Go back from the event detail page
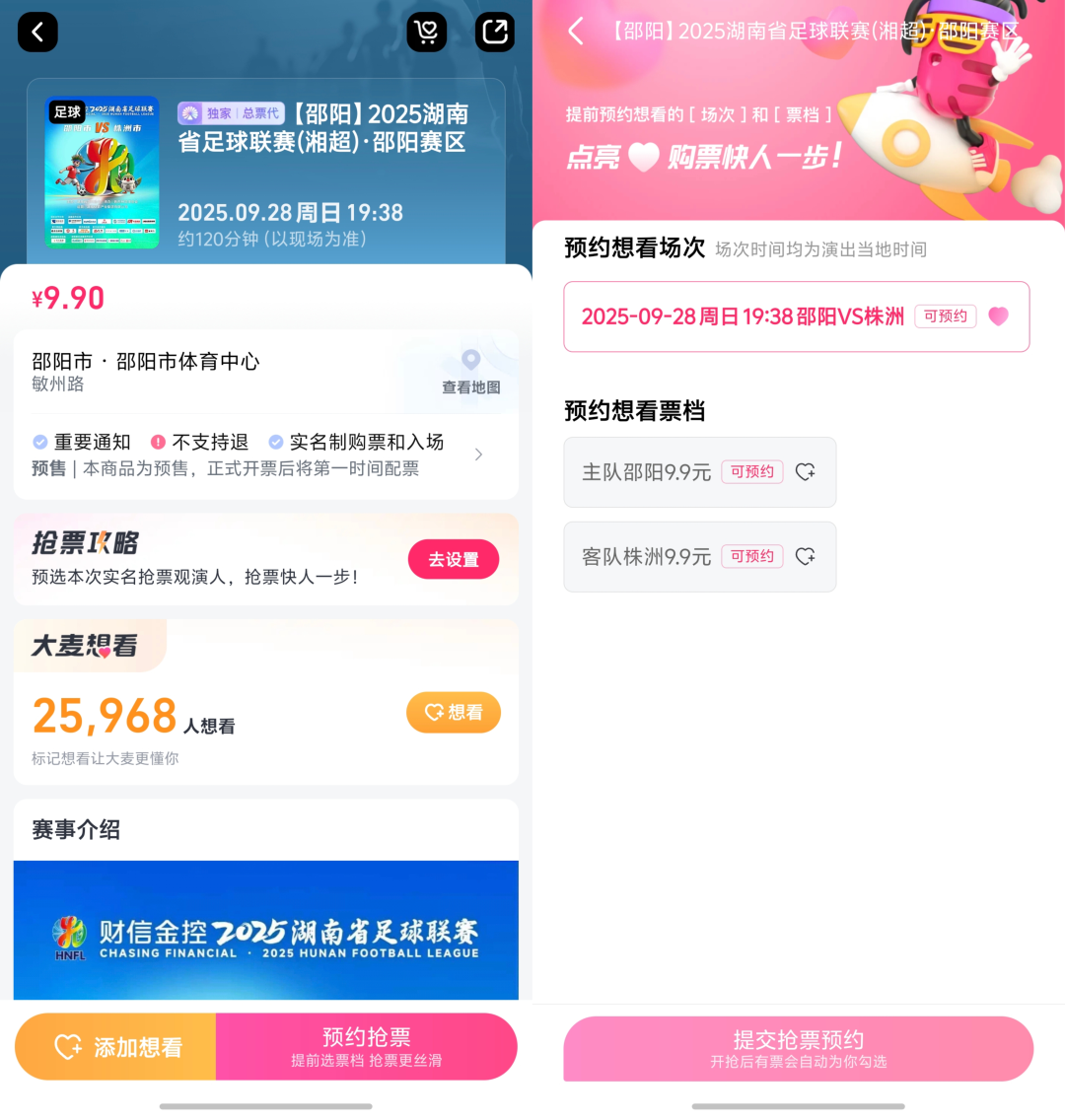 tap(37, 32)
